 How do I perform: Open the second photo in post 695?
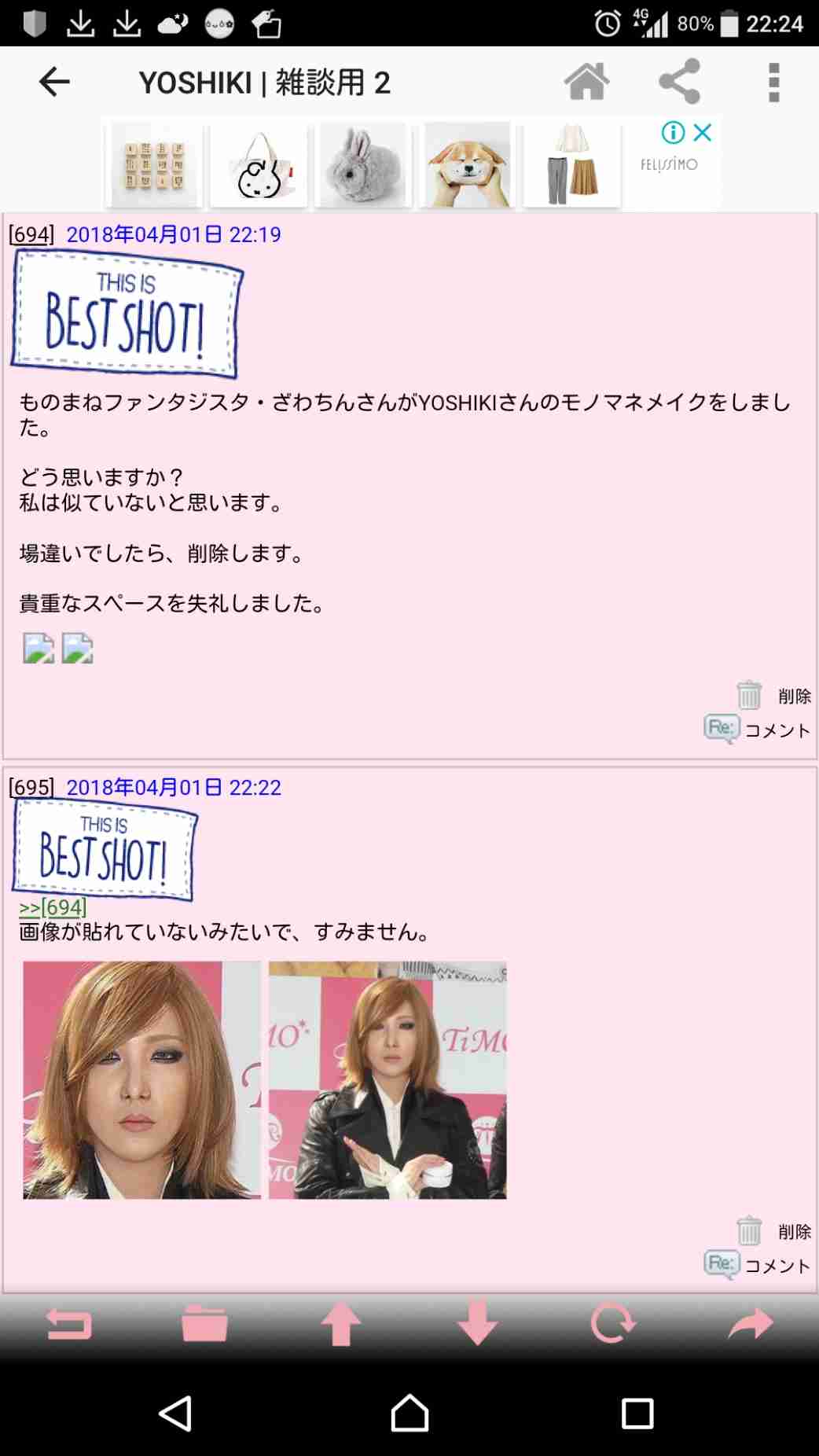point(387,1079)
